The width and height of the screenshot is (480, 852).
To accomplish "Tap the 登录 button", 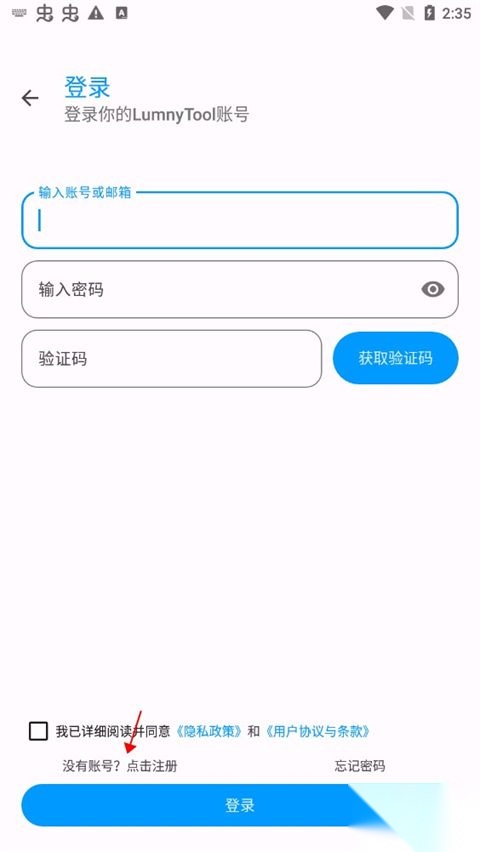I will (x=240, y=805).
